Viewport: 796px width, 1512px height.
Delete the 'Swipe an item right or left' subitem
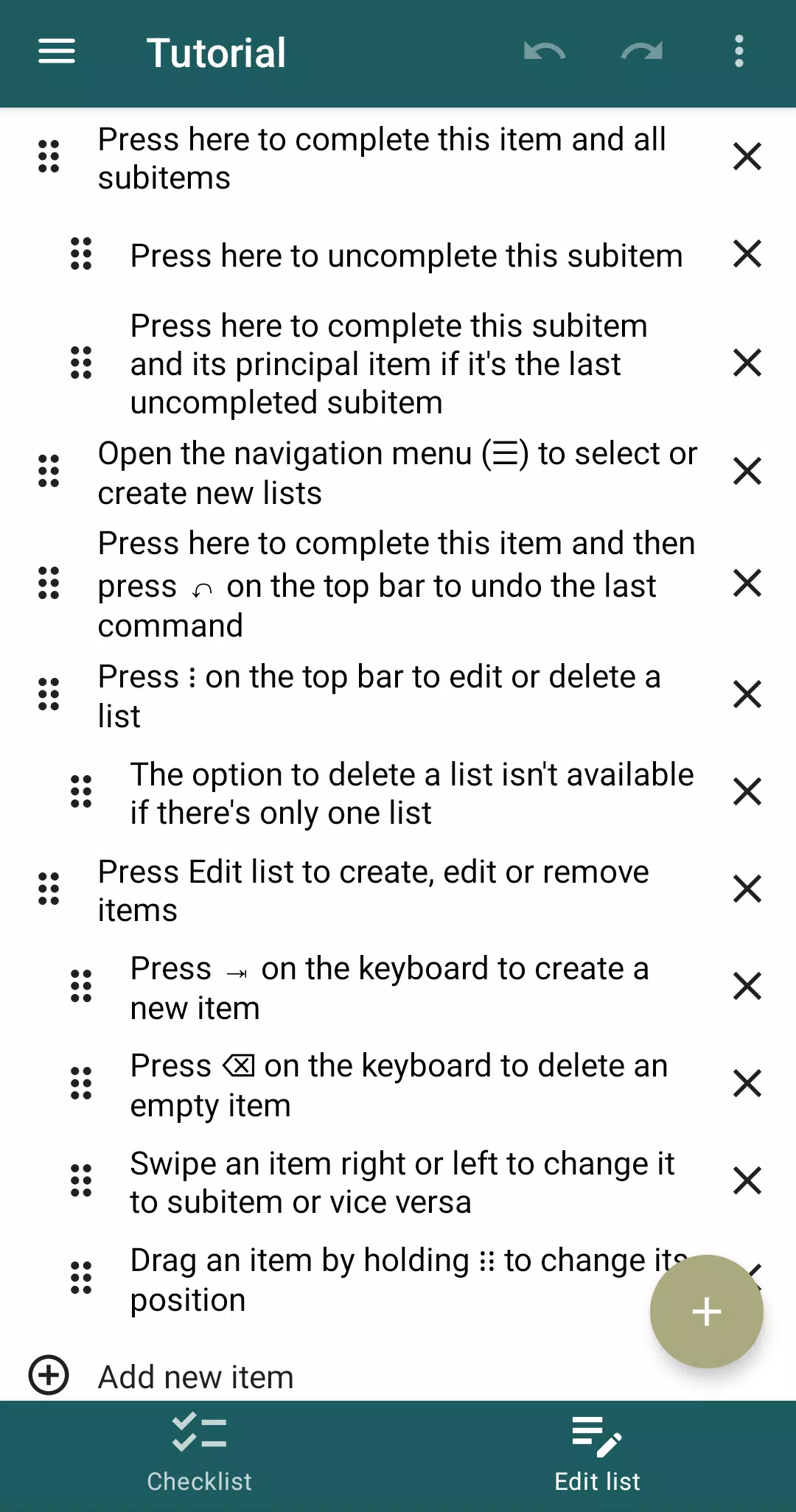point(747,1181)
